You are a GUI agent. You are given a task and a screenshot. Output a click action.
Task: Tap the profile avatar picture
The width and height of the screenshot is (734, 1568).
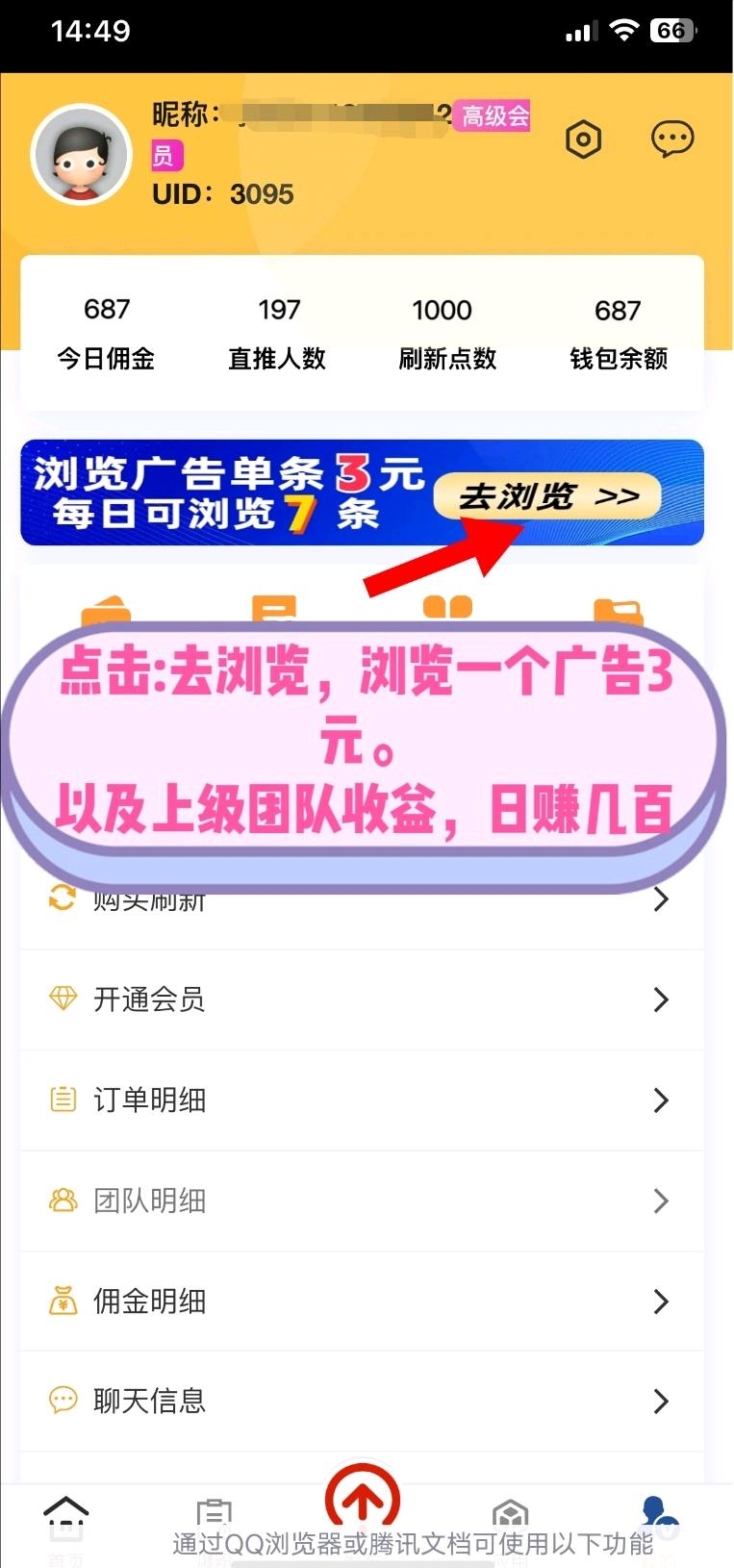point(81,155)
